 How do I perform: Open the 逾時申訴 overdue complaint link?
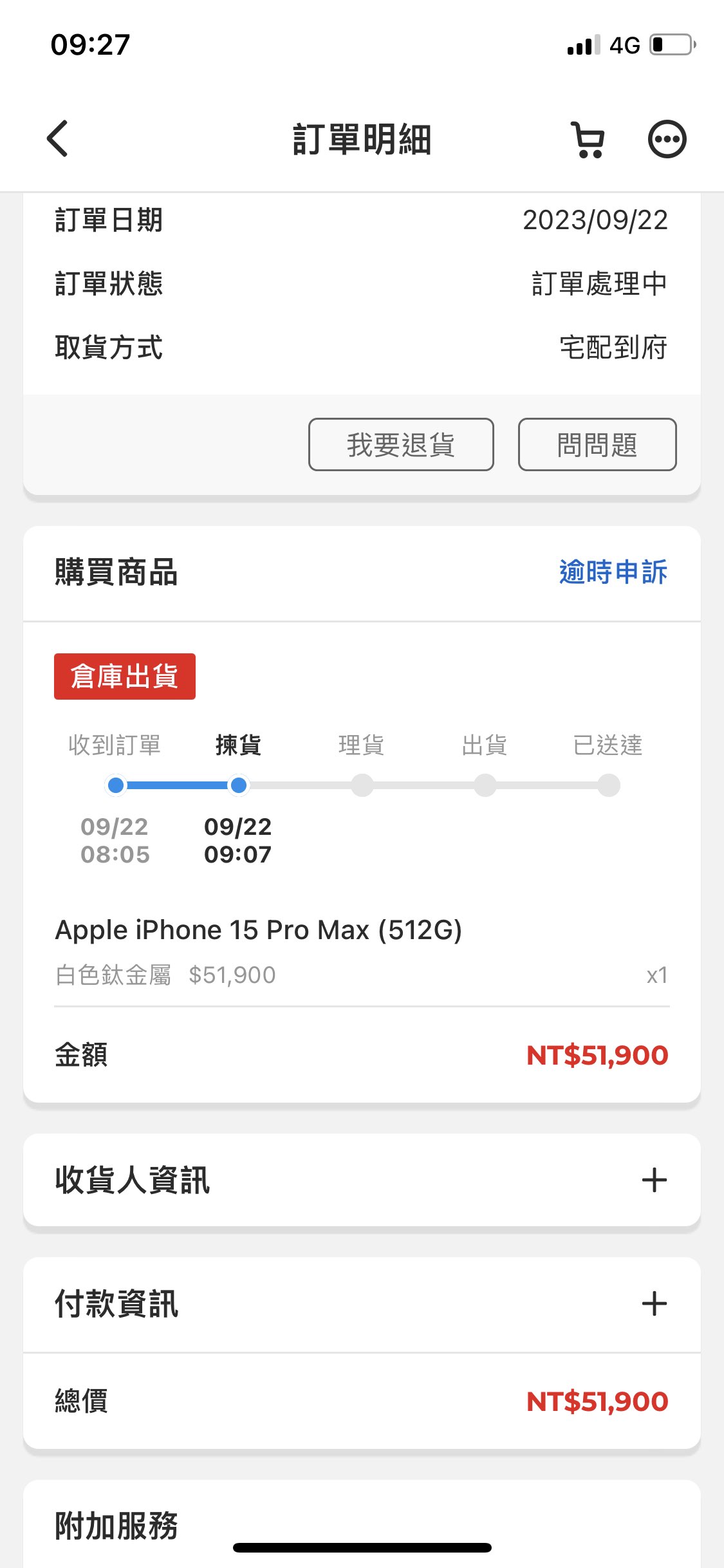[613, 572]
